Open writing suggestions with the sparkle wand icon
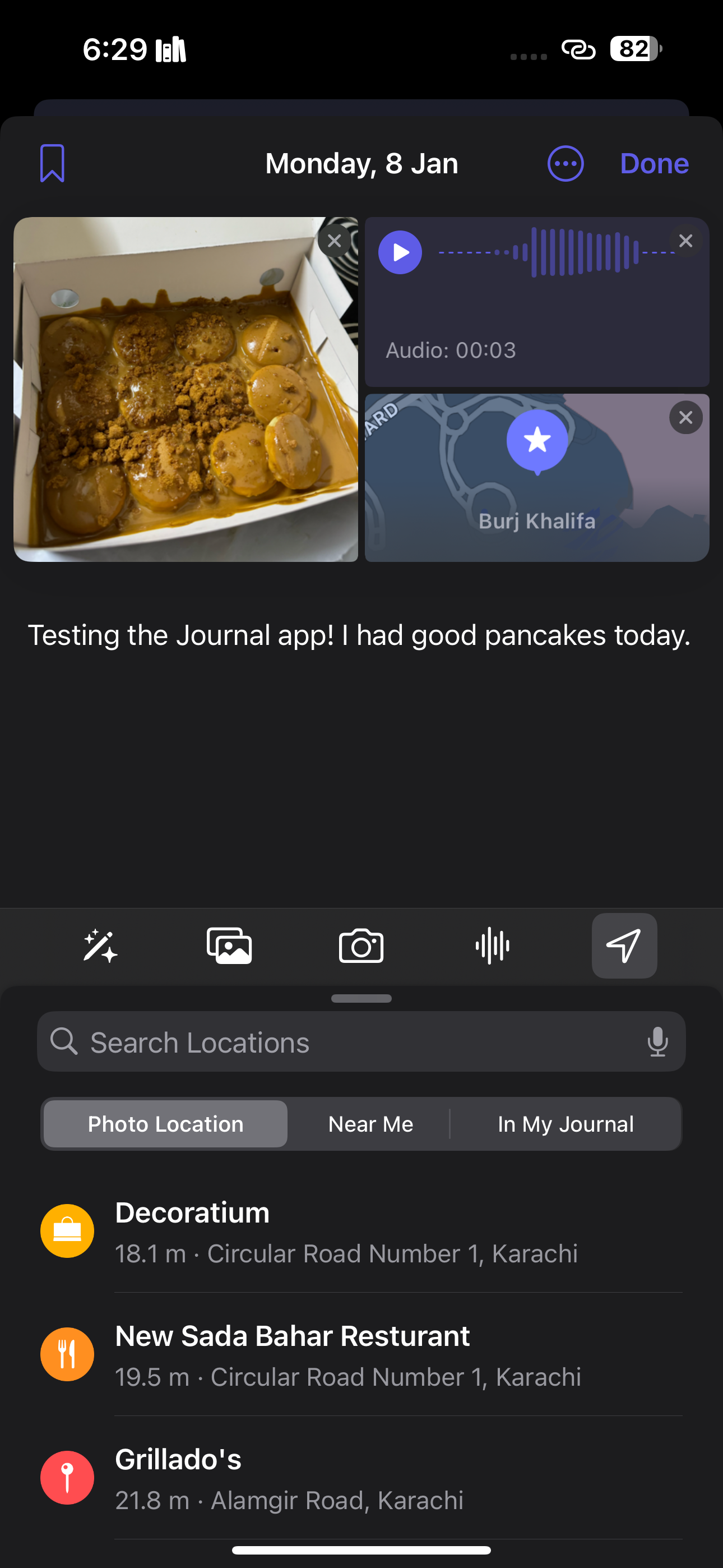This screenshot has width=723, height=1568. [99, 946]
